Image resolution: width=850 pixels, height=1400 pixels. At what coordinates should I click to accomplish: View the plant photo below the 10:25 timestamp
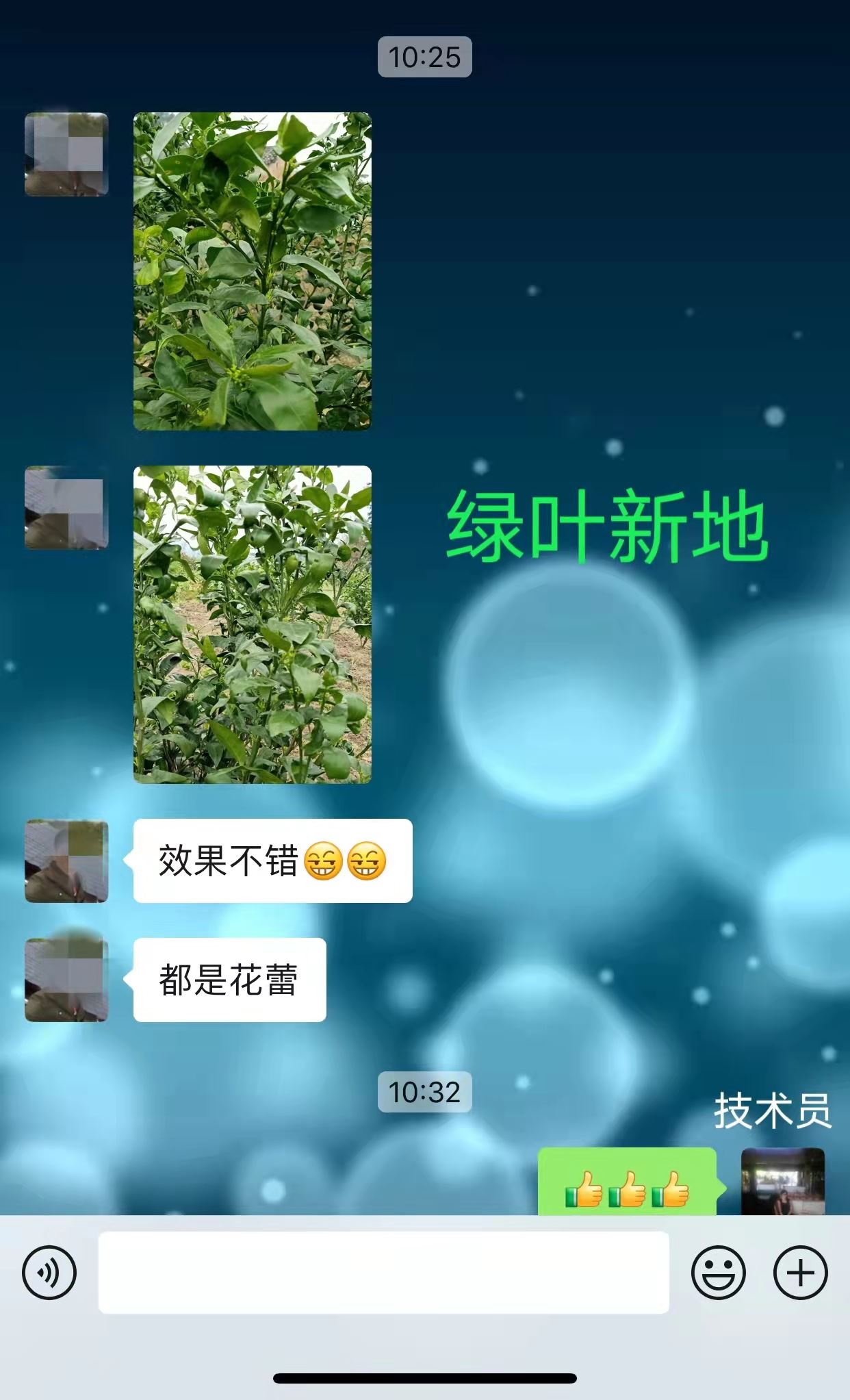point(252,271)
